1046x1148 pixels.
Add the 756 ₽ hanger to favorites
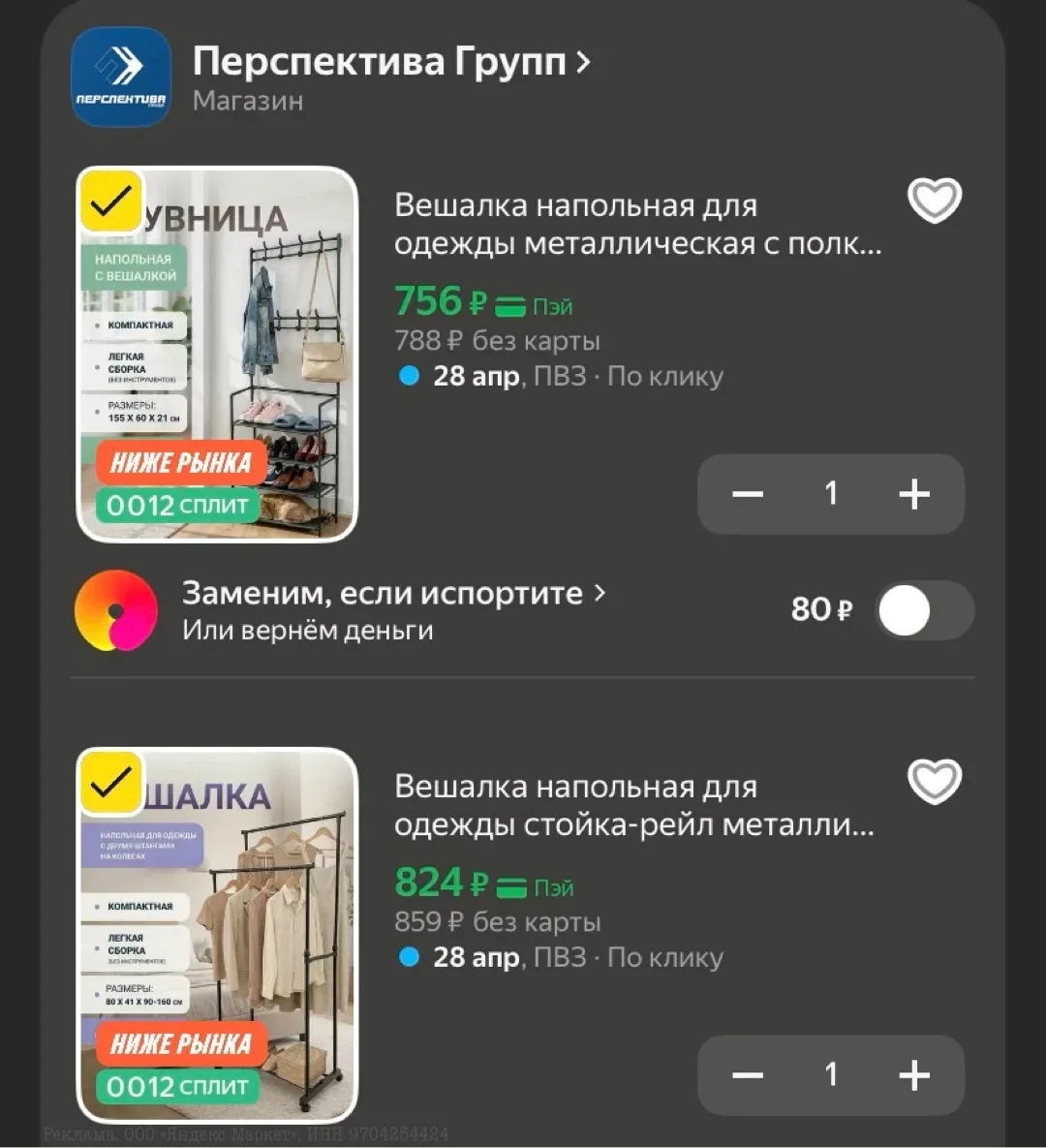pos(934,201)
